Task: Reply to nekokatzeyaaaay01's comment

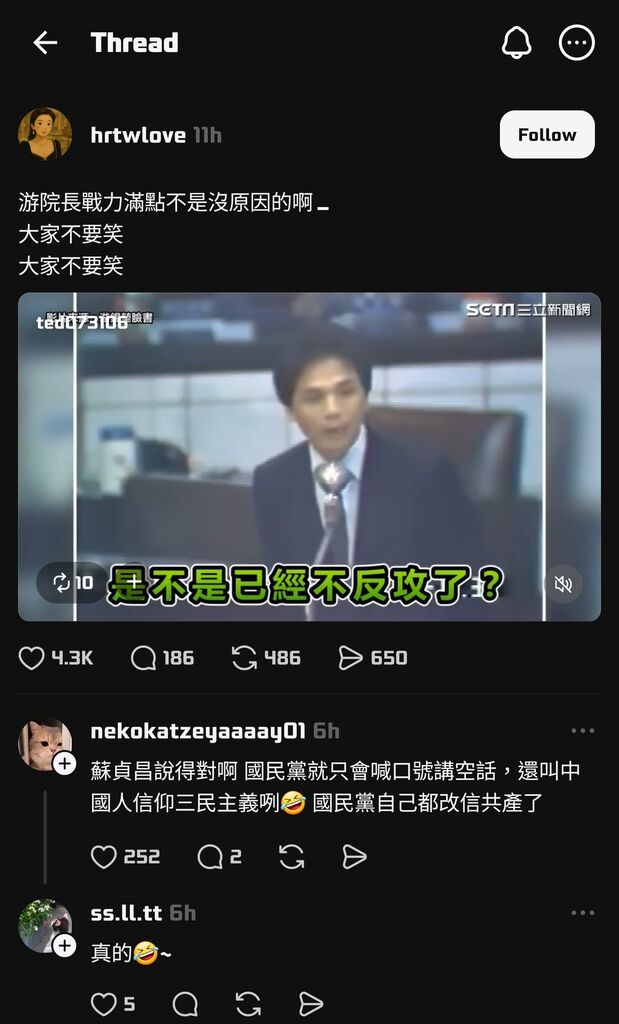Action: tap(210, 856)
